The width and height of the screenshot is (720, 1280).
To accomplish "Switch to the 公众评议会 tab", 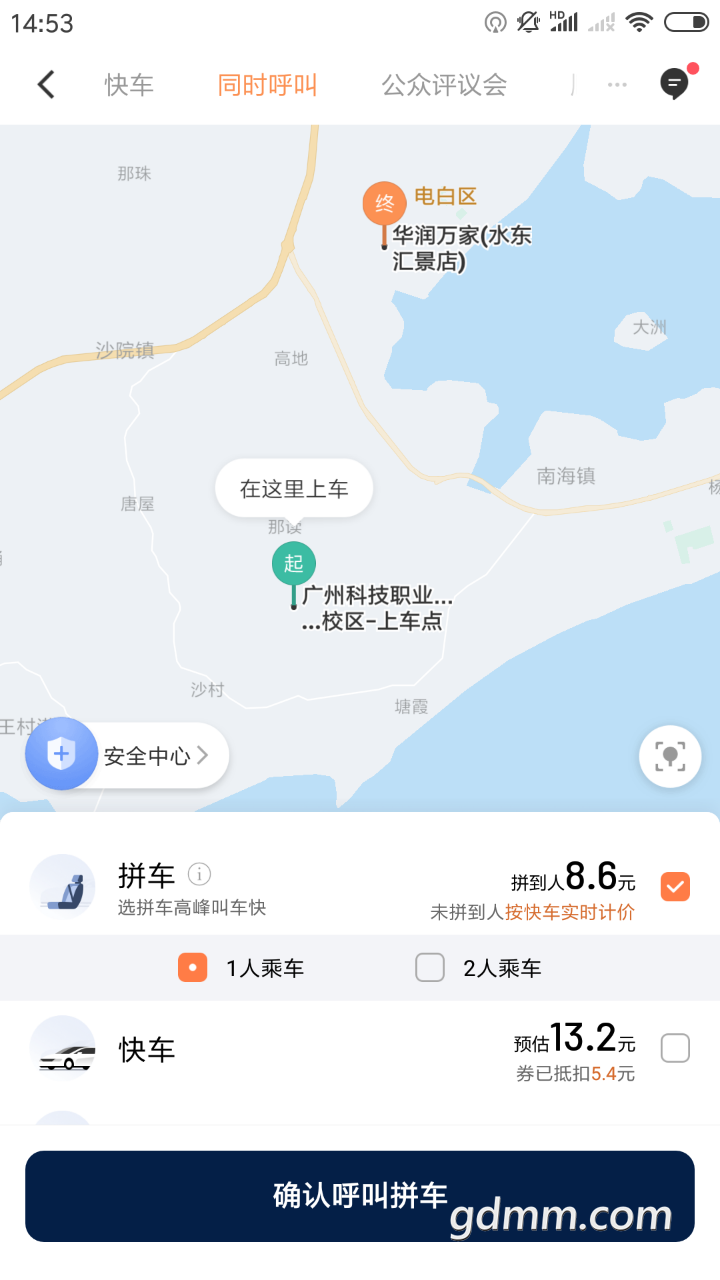I will coord(444,85).
